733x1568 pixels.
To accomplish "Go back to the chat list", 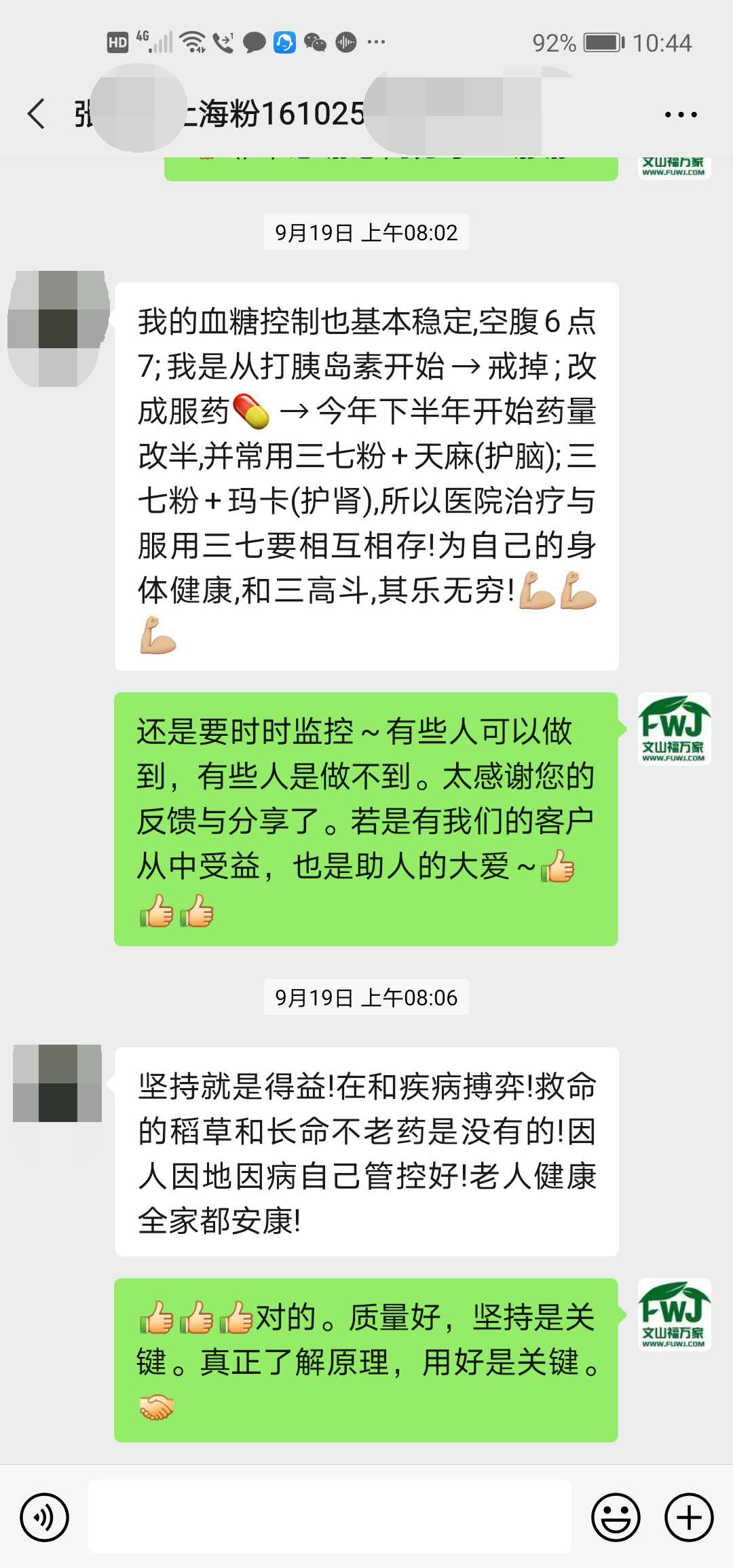I will [37, 113].
